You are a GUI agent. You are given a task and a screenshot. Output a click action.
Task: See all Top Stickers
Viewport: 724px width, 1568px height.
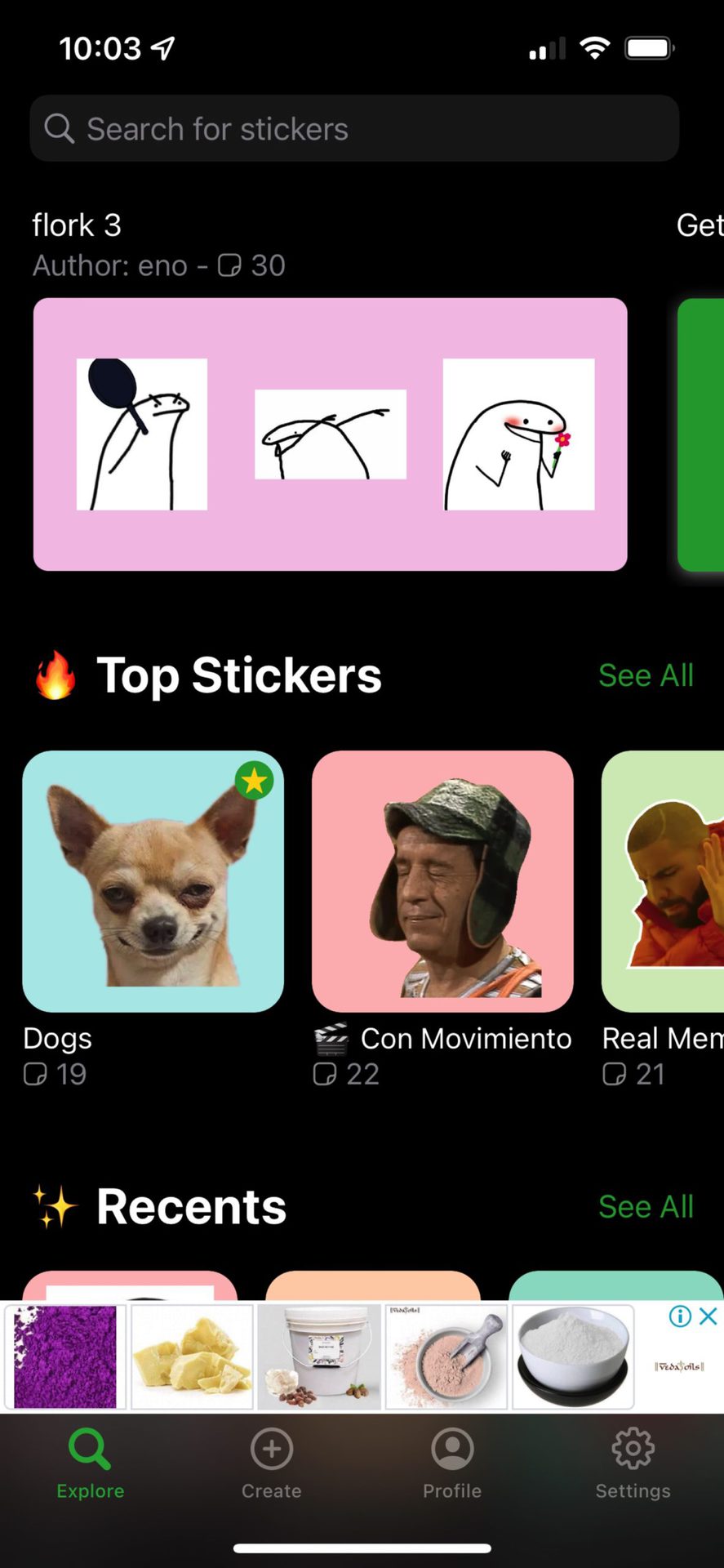(646, 675)
